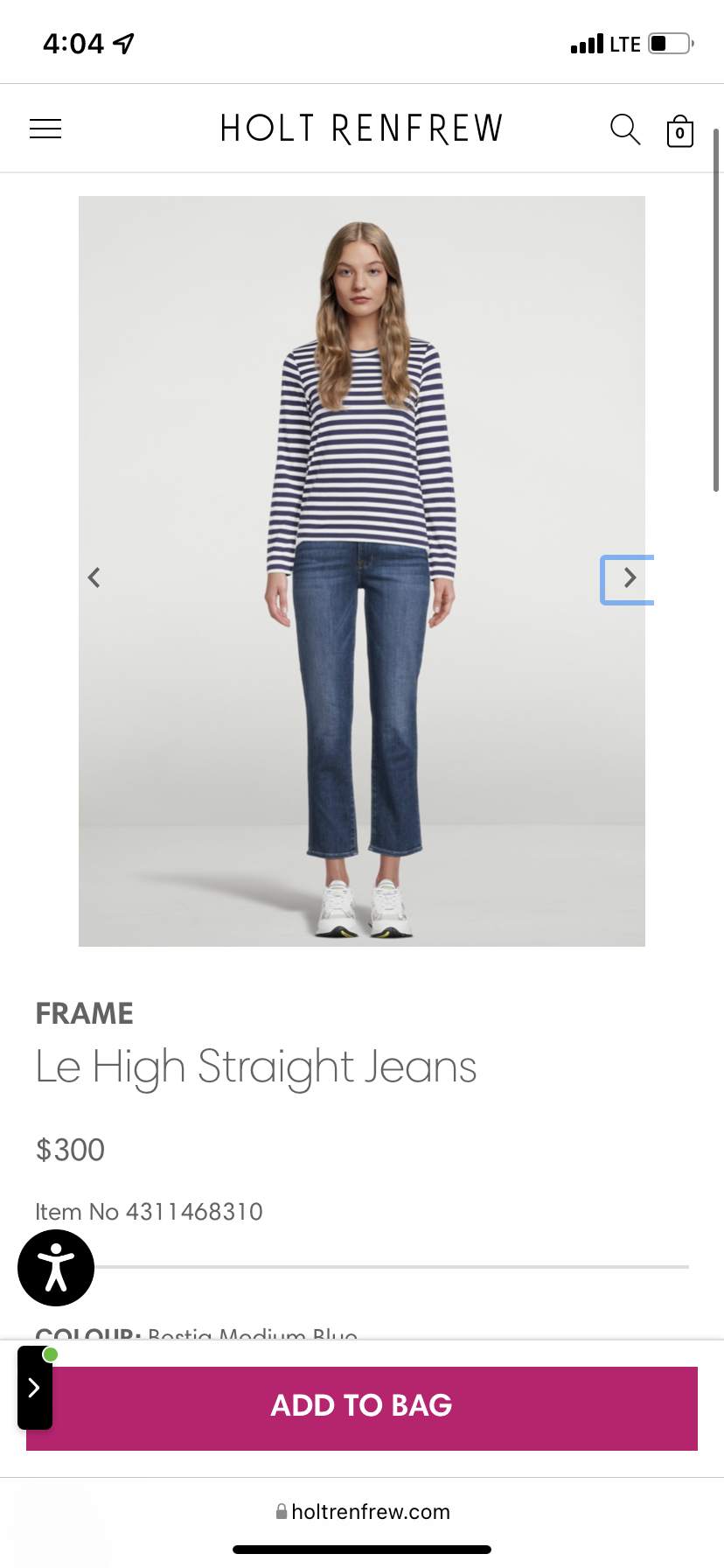Show the next product image
Image resolution: width=724 pixels, height=1568 pixels.
click(x=628, y=578)
